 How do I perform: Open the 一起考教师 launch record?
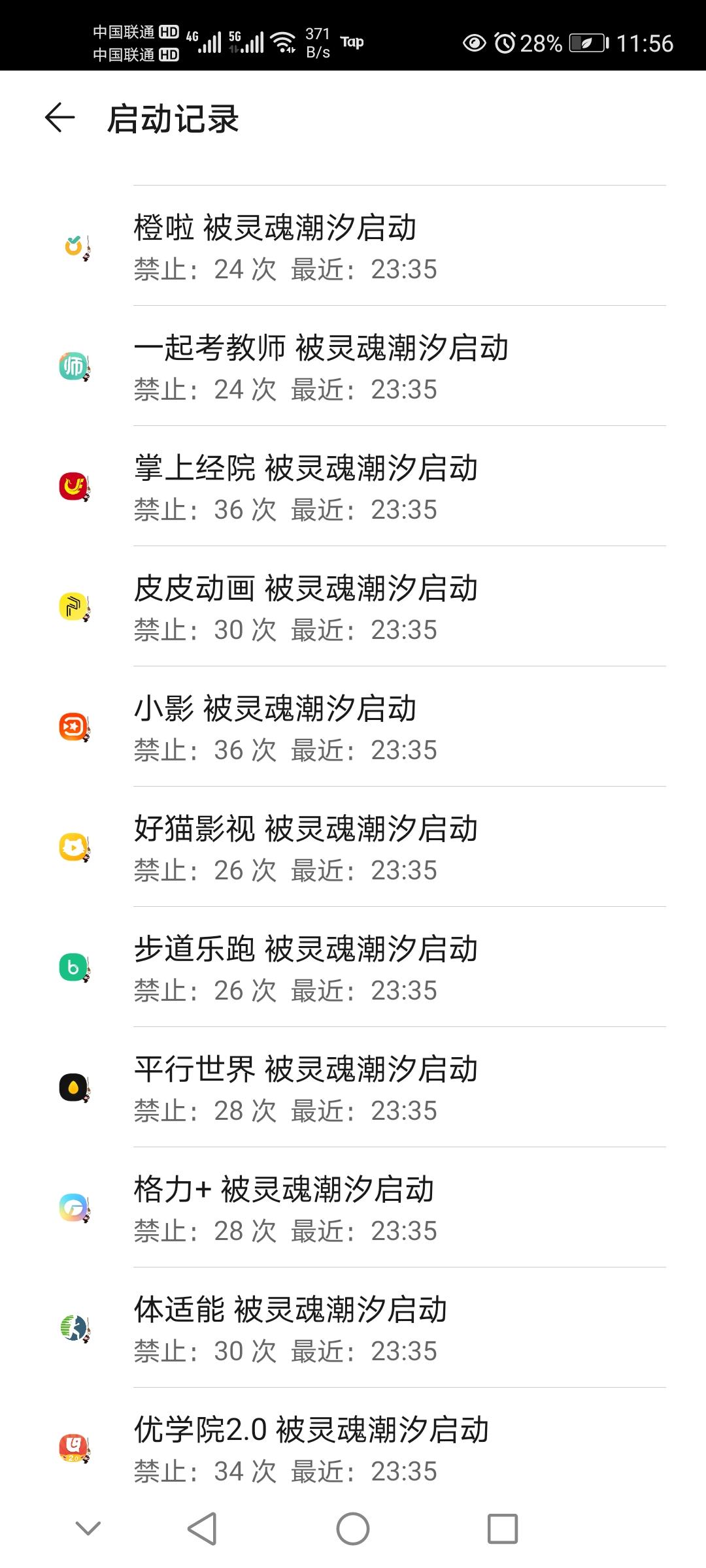tap(353, 366)
